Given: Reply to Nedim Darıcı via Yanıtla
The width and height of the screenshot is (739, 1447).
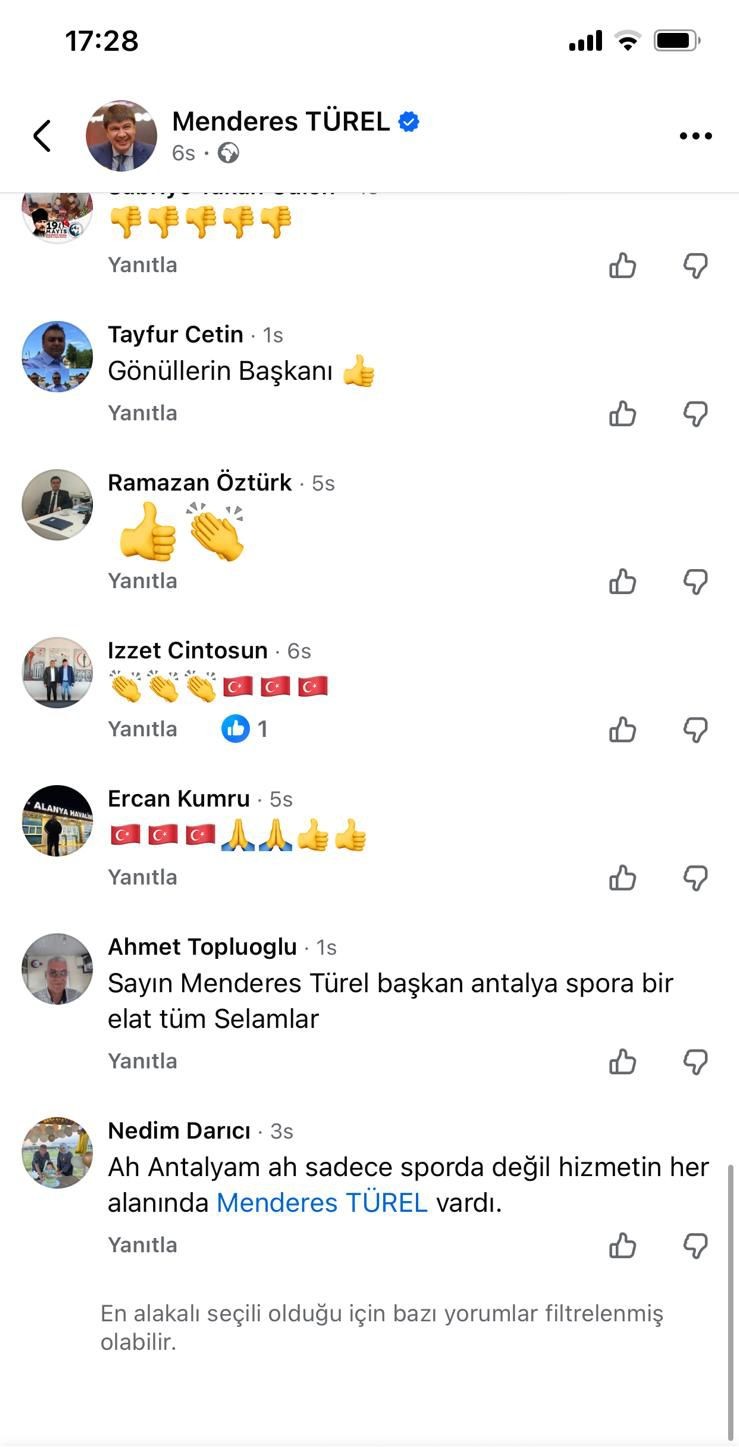Looking at the screenshot, I should (x=142, y=1245).
